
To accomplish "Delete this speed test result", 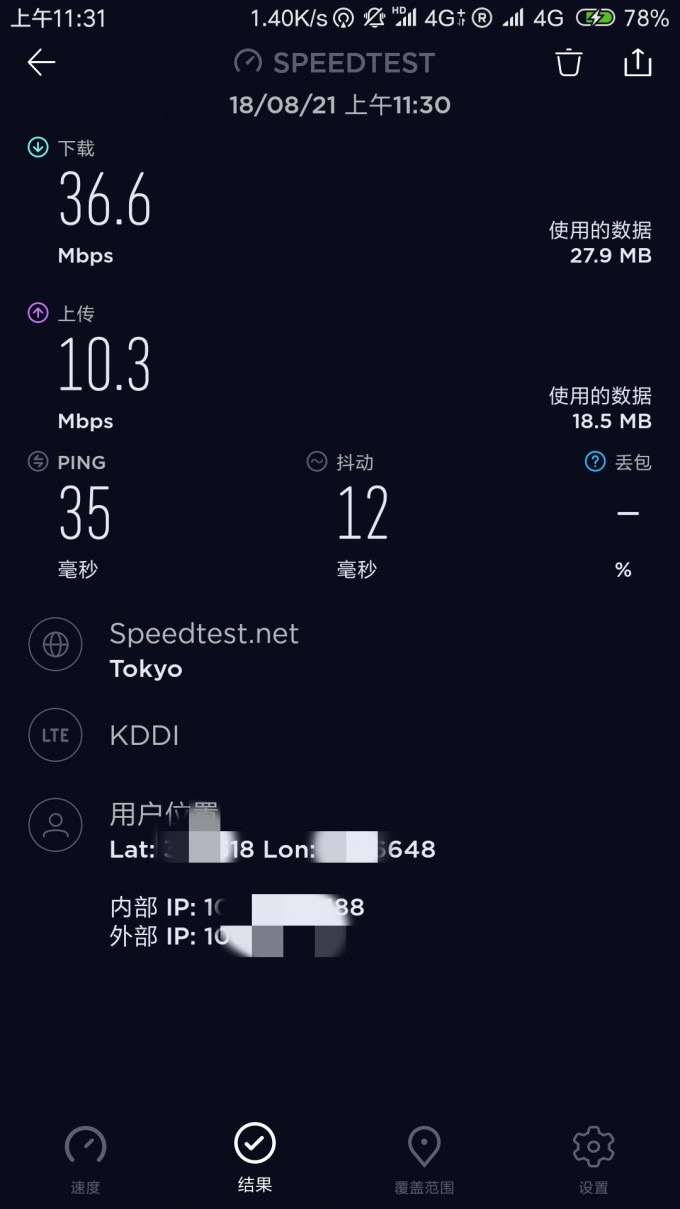I will tap(569, 63).
